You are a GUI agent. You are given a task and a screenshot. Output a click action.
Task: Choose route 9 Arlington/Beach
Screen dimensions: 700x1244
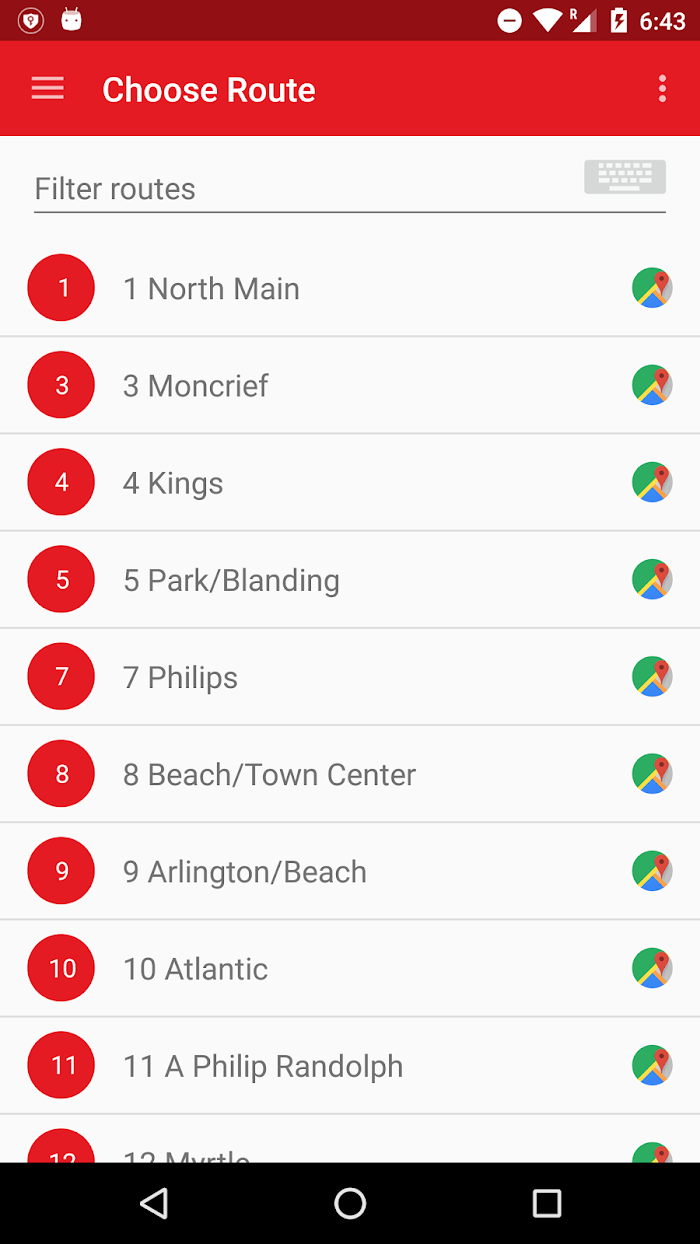pos(350,870)
